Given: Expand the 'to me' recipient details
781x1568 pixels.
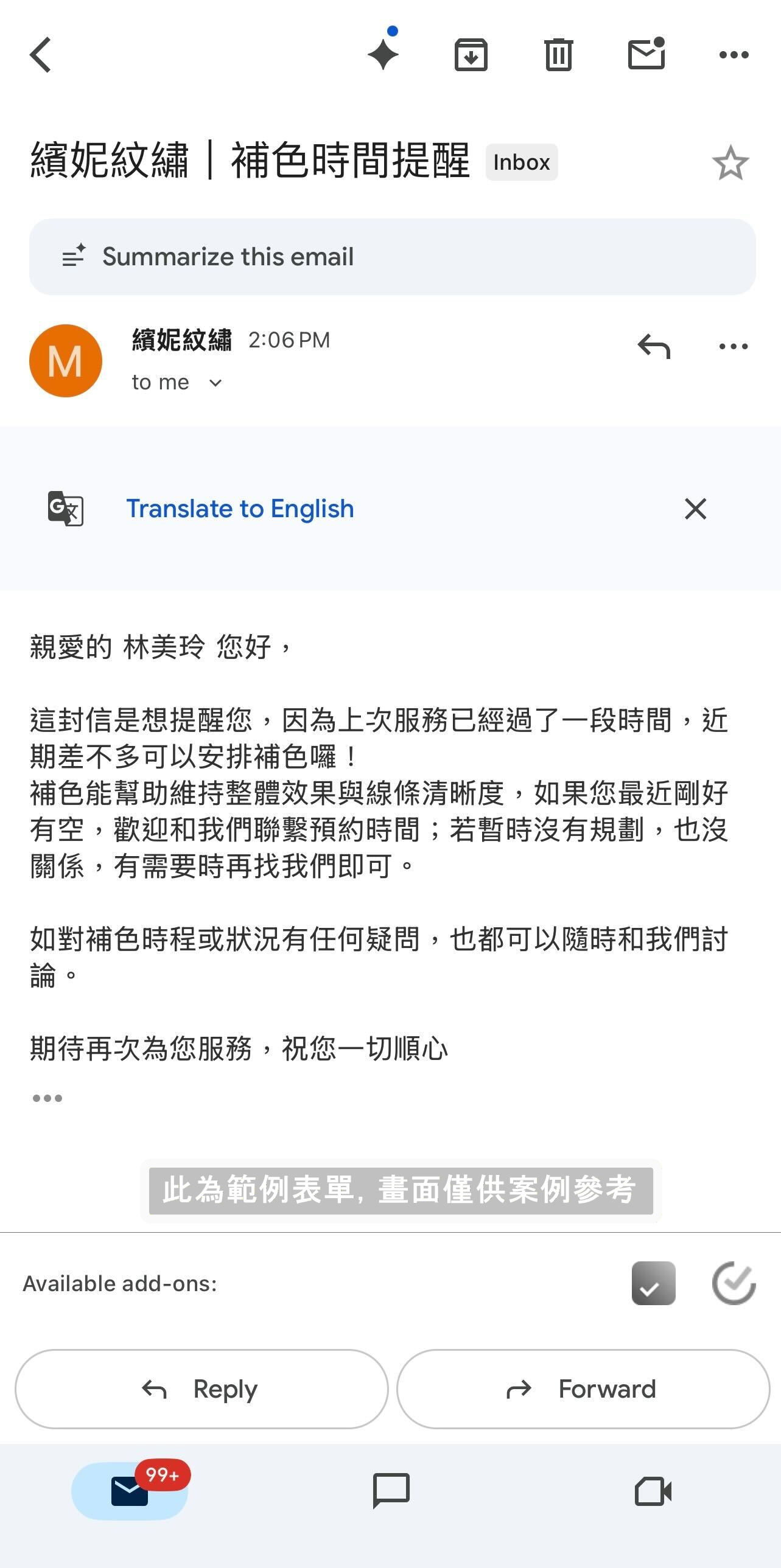Looking at the screenshot, I should [215, 383].
